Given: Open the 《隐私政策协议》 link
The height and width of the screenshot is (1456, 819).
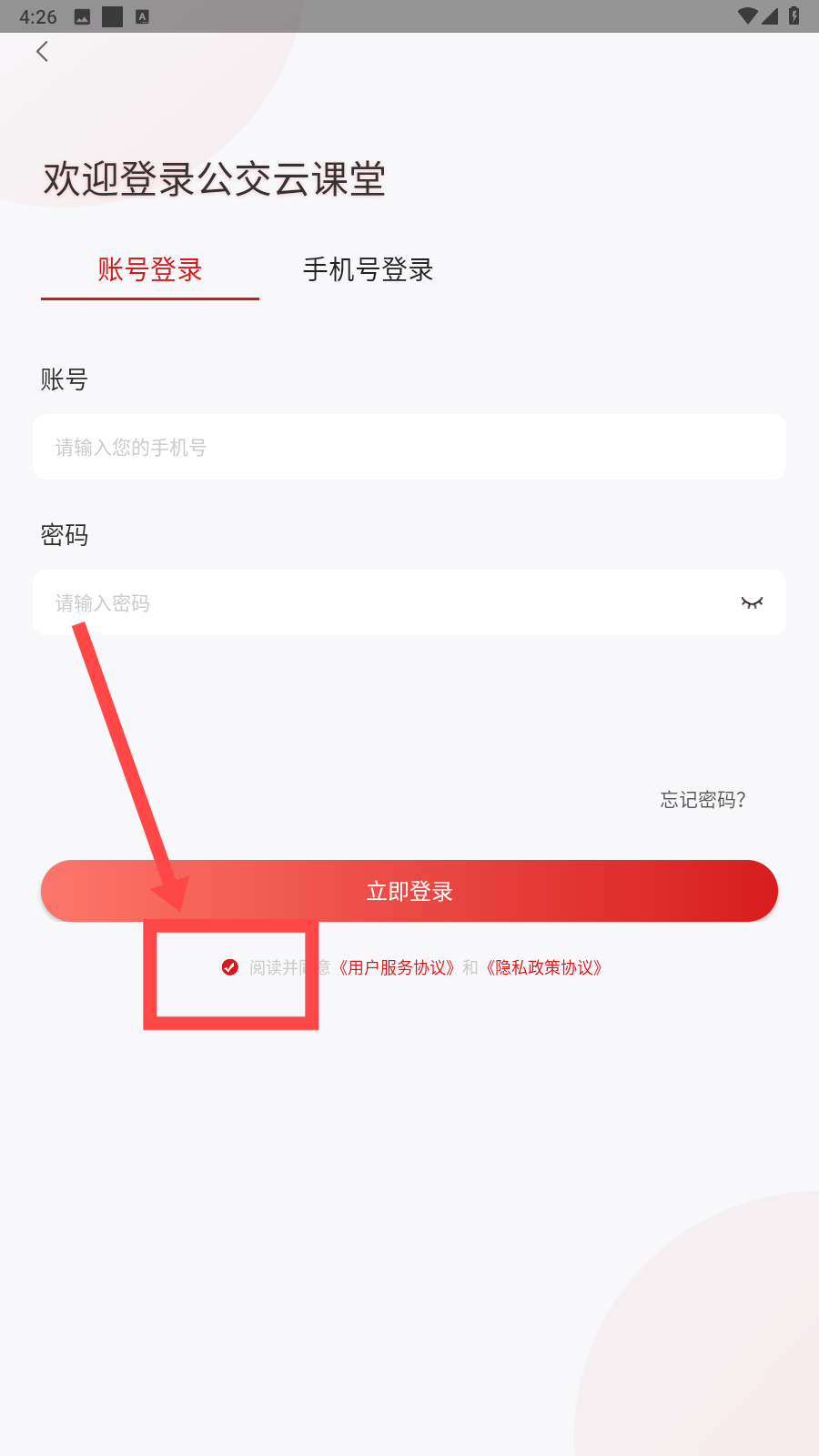Looking at the screenshot, I should [543, 967].
